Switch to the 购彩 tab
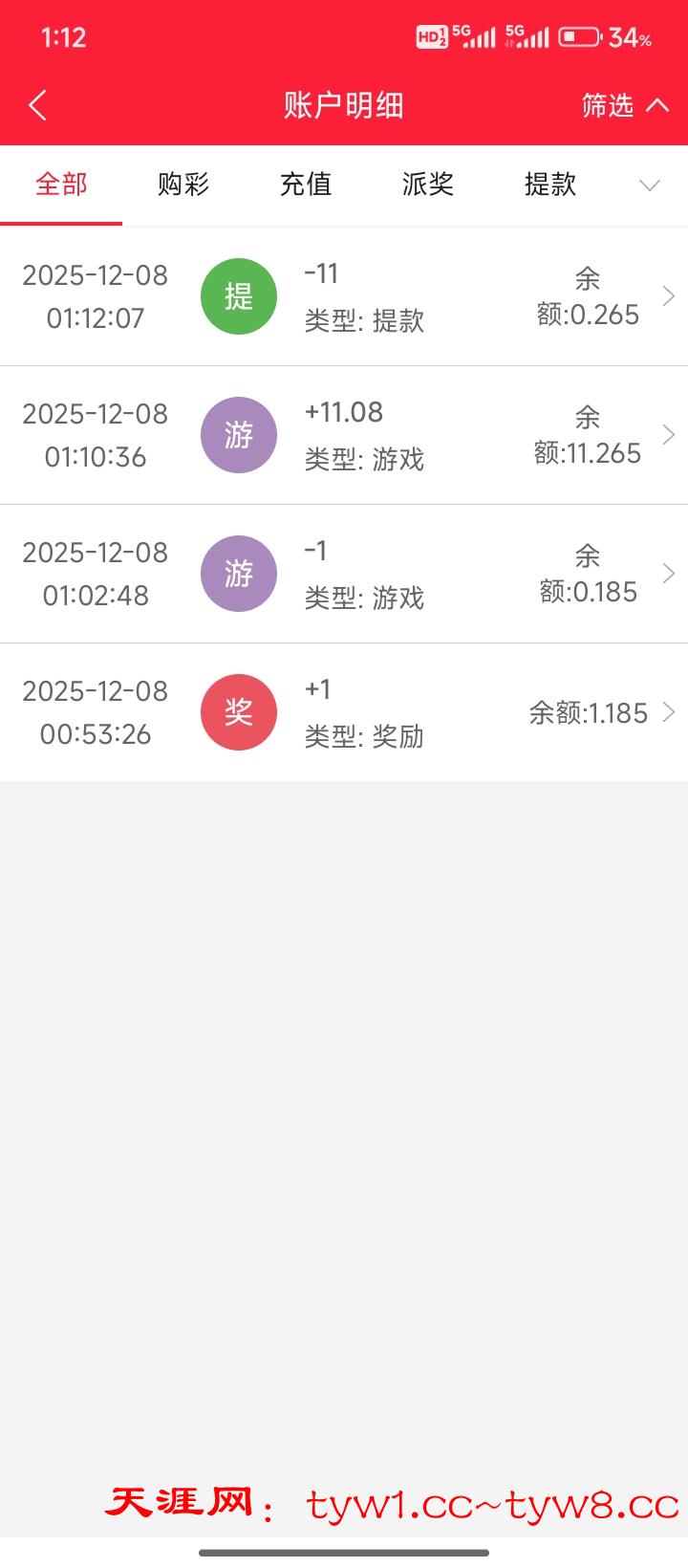 [x=183, y=184]
